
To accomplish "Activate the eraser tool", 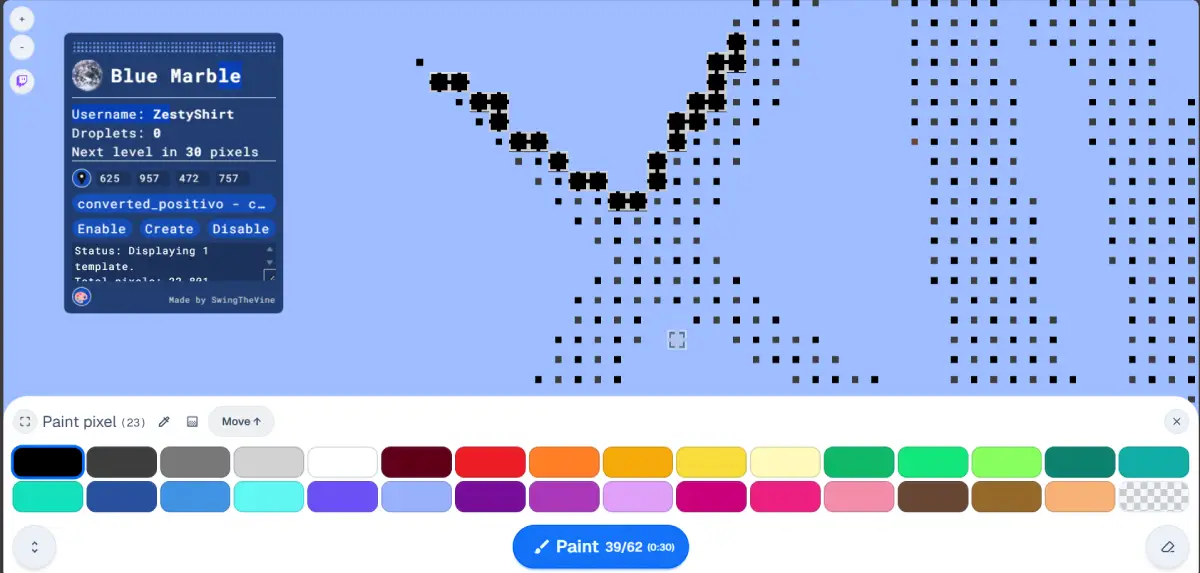I will tap(1166, 547).
